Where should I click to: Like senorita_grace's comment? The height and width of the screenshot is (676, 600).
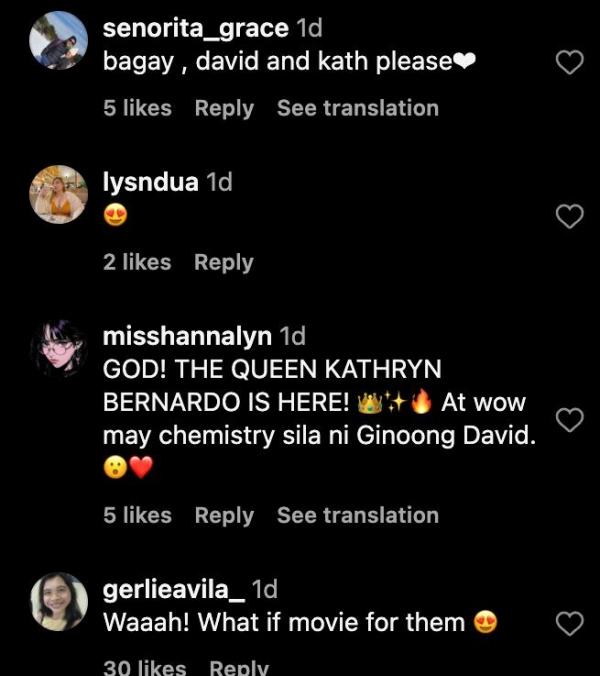click(x=569, y=63)
